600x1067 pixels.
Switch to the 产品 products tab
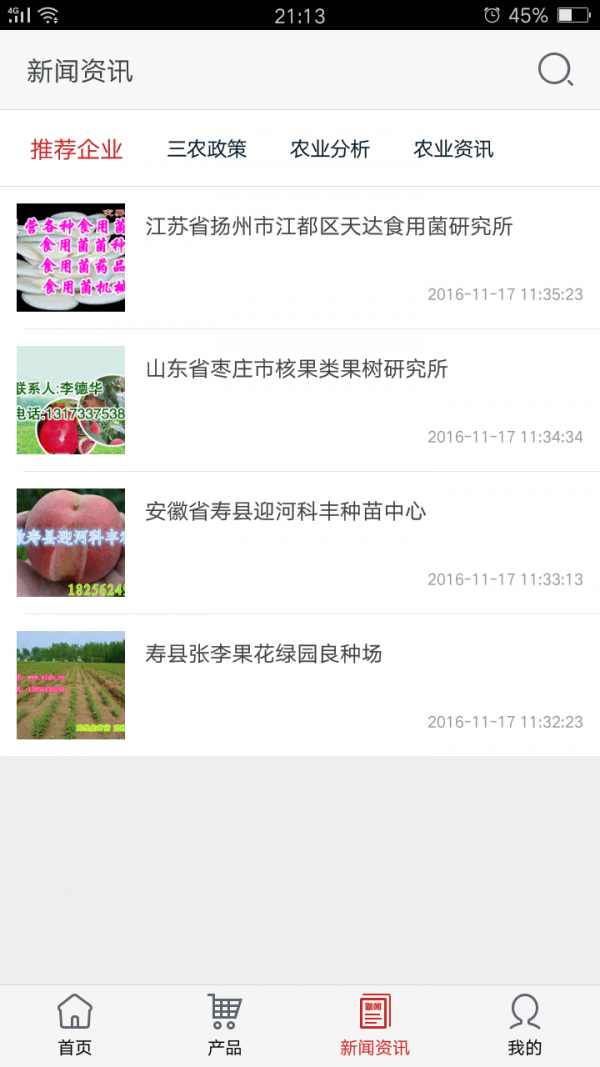point(225,1025)
